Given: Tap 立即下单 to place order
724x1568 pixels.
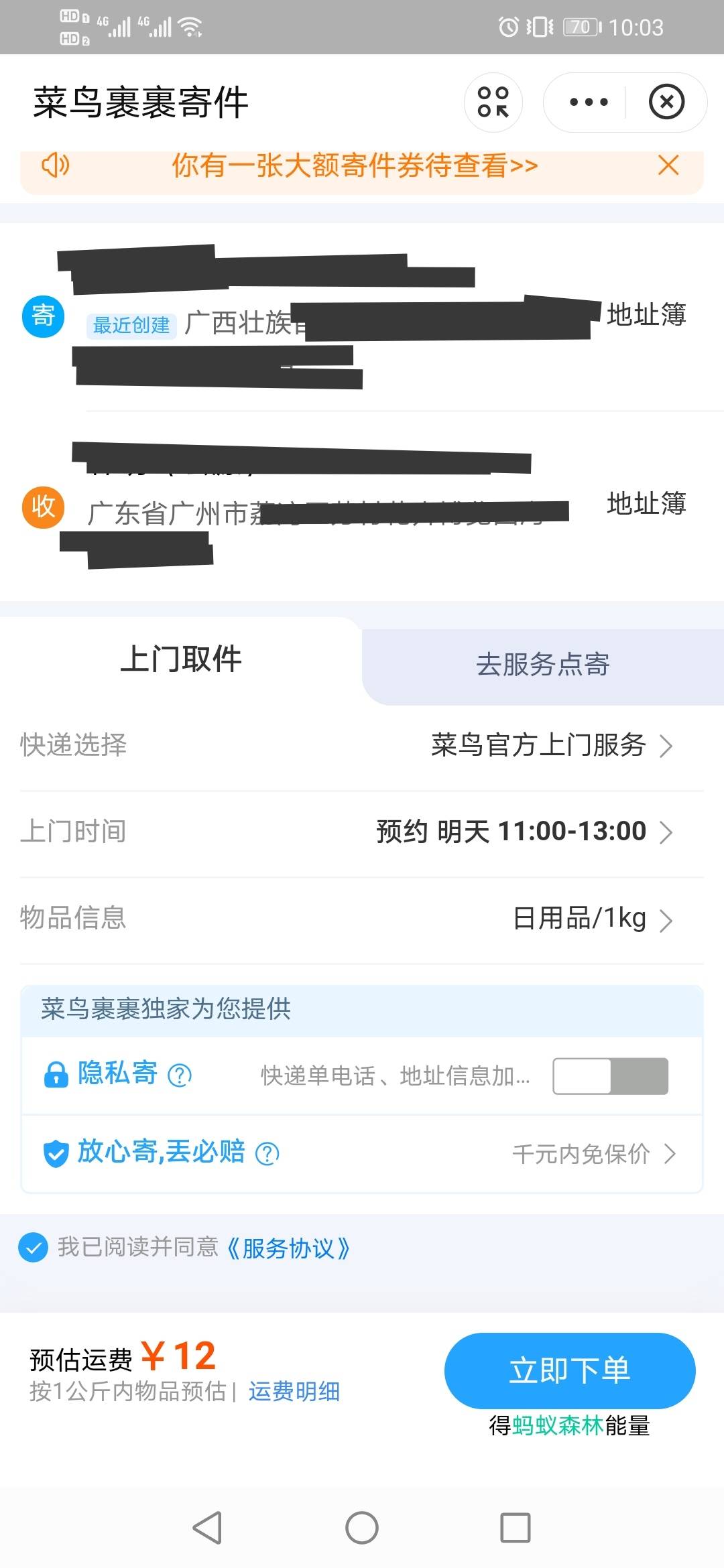Looking at the screenshot, I should (x=569, y=1370).
